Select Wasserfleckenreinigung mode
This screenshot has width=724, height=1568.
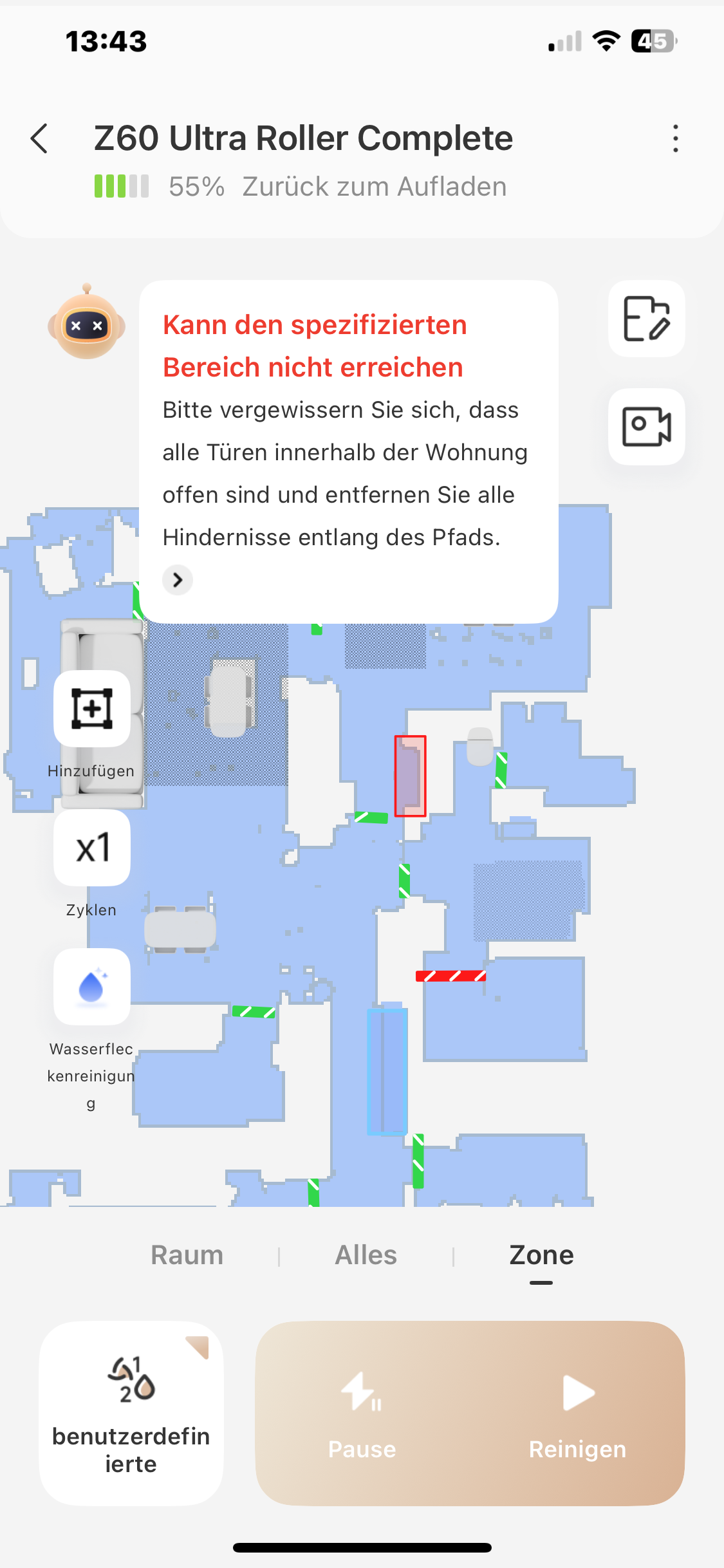[x=92, y=987]
